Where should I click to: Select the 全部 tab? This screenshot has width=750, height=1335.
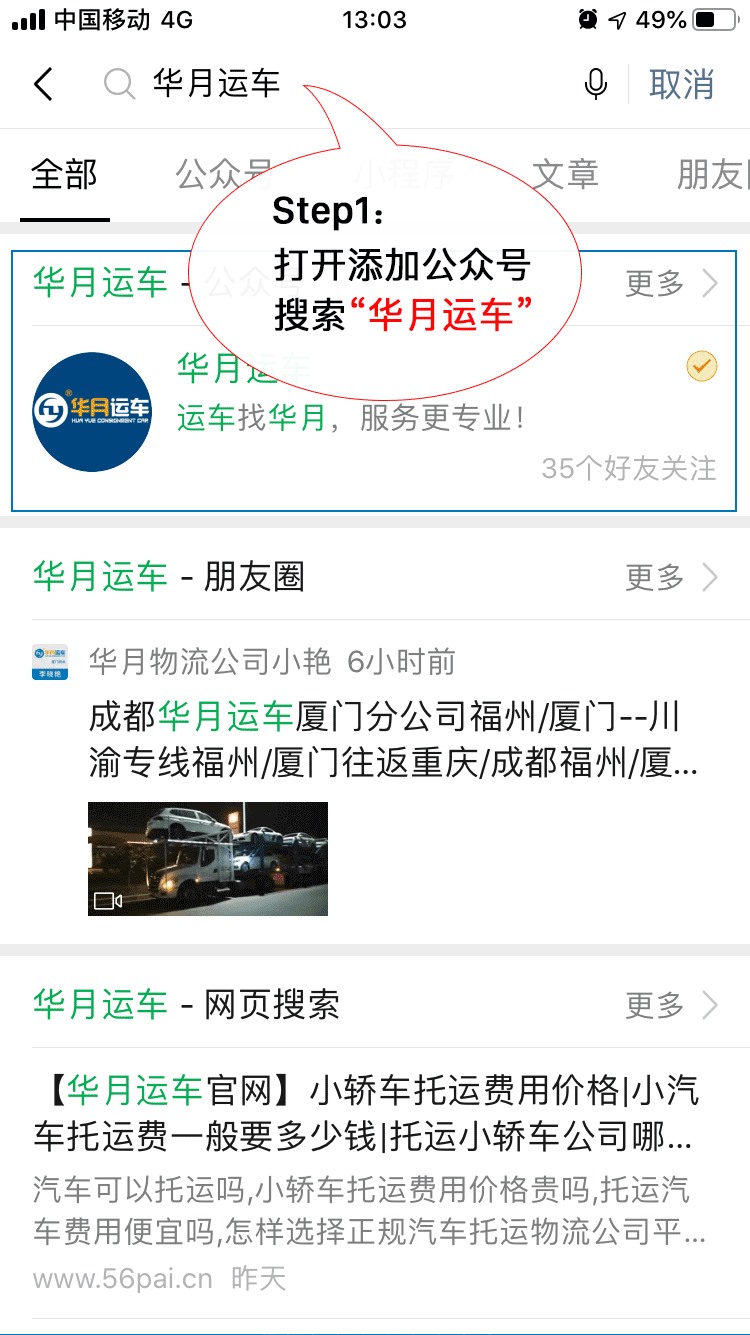64,175
